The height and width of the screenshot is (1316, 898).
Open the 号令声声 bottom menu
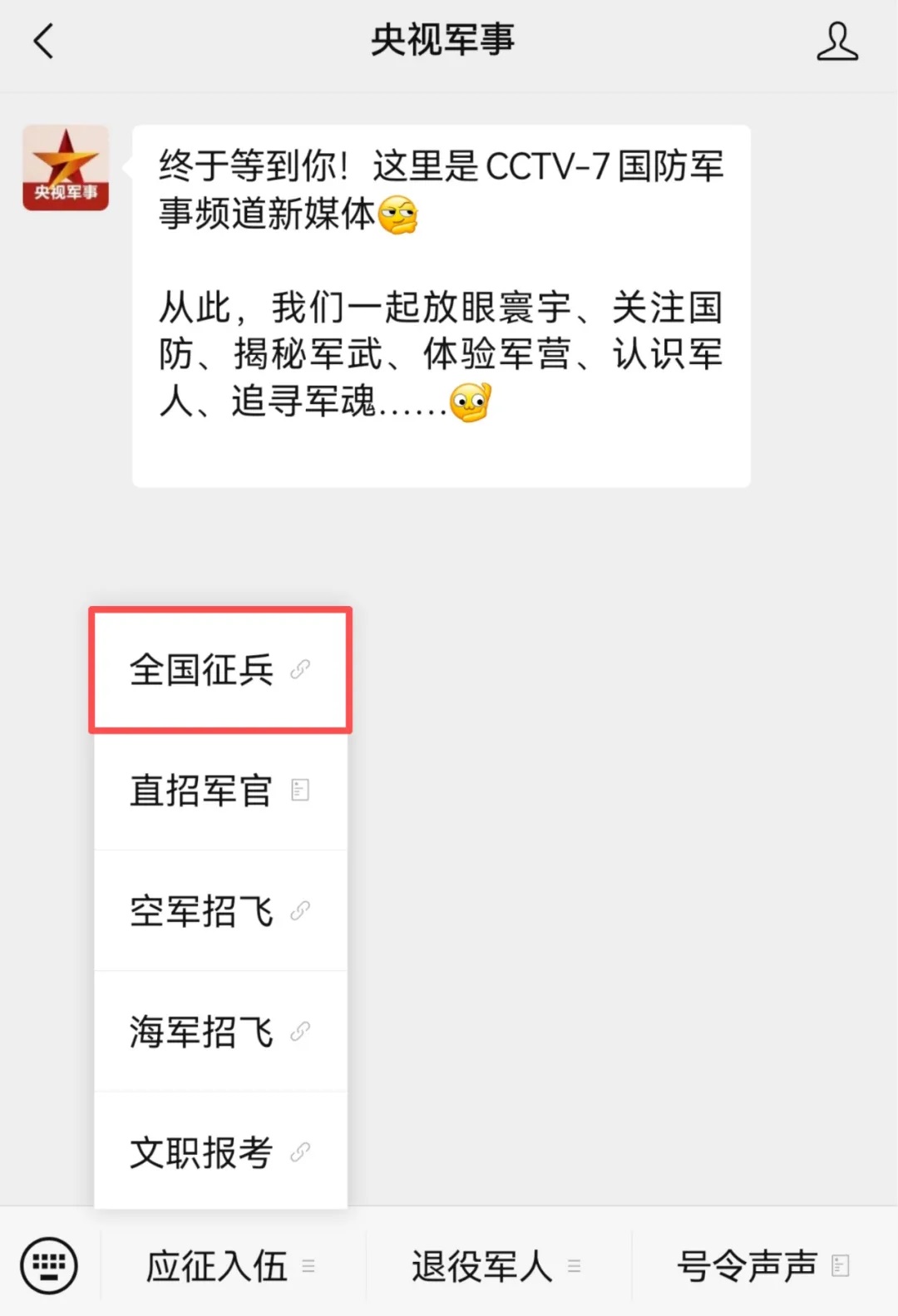click(x=762, y=1266)
